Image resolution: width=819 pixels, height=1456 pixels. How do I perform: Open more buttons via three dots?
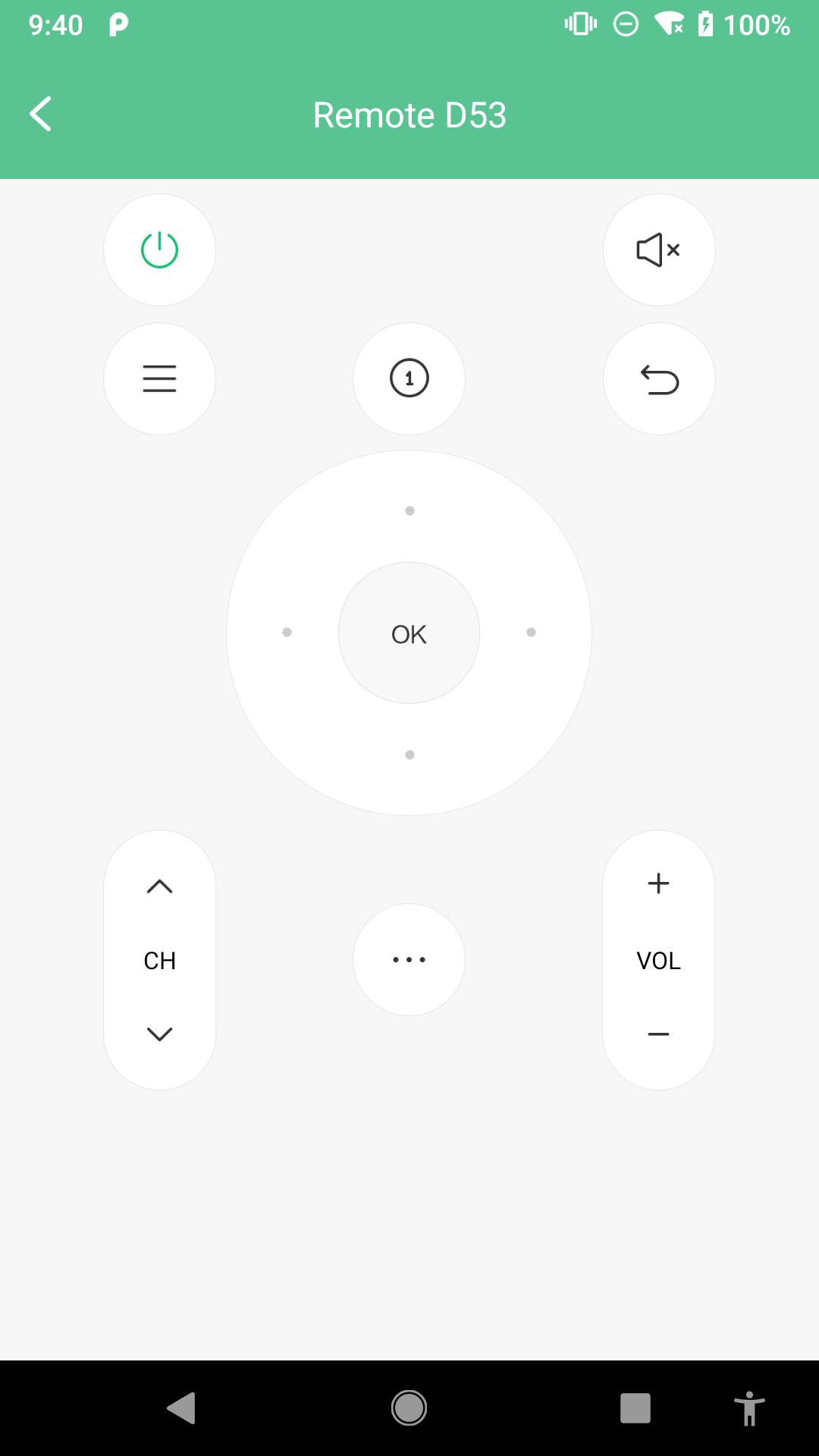tap(409, 959)
